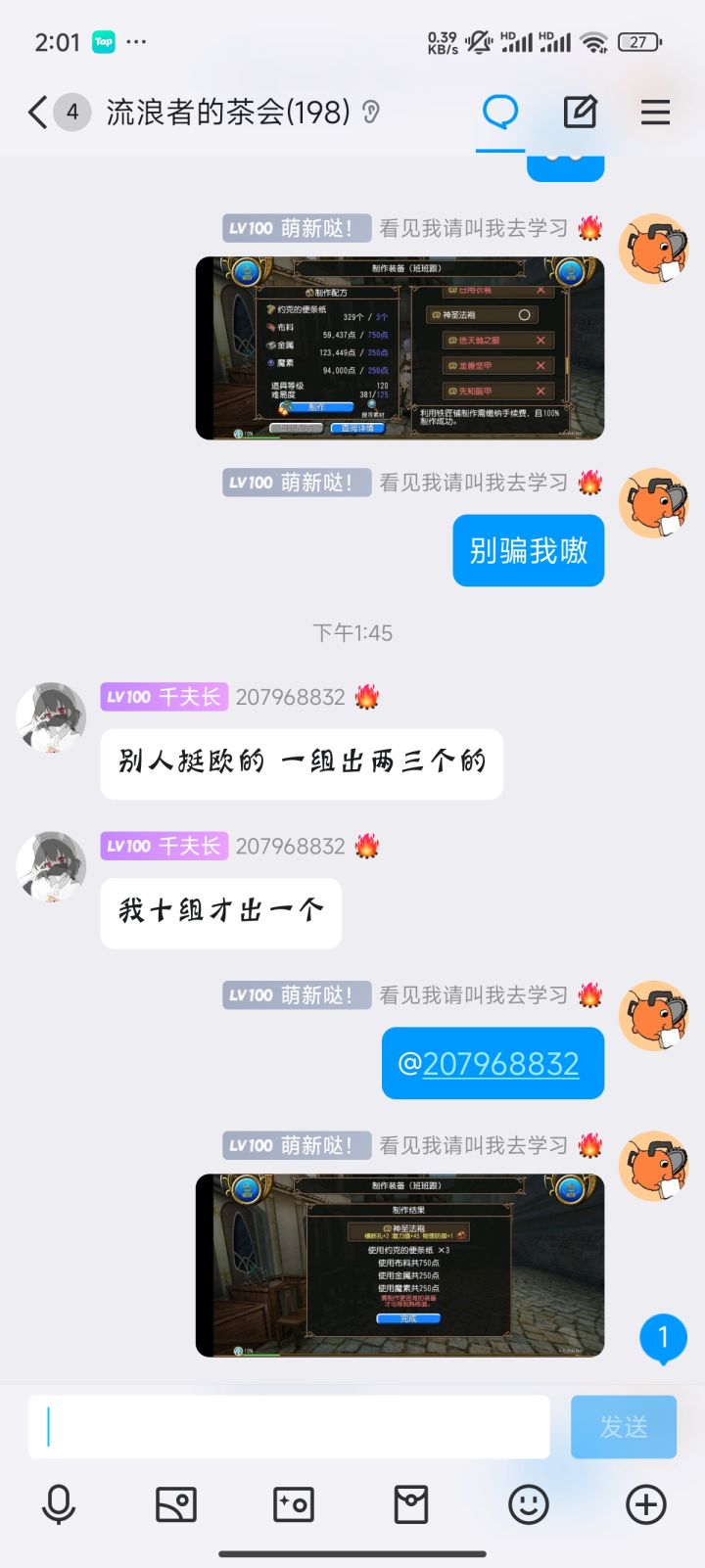This screenshot has width=705, height=1568.
Task: Tap the blue unread badge showing 1
Action: (x=664, y=1339)
